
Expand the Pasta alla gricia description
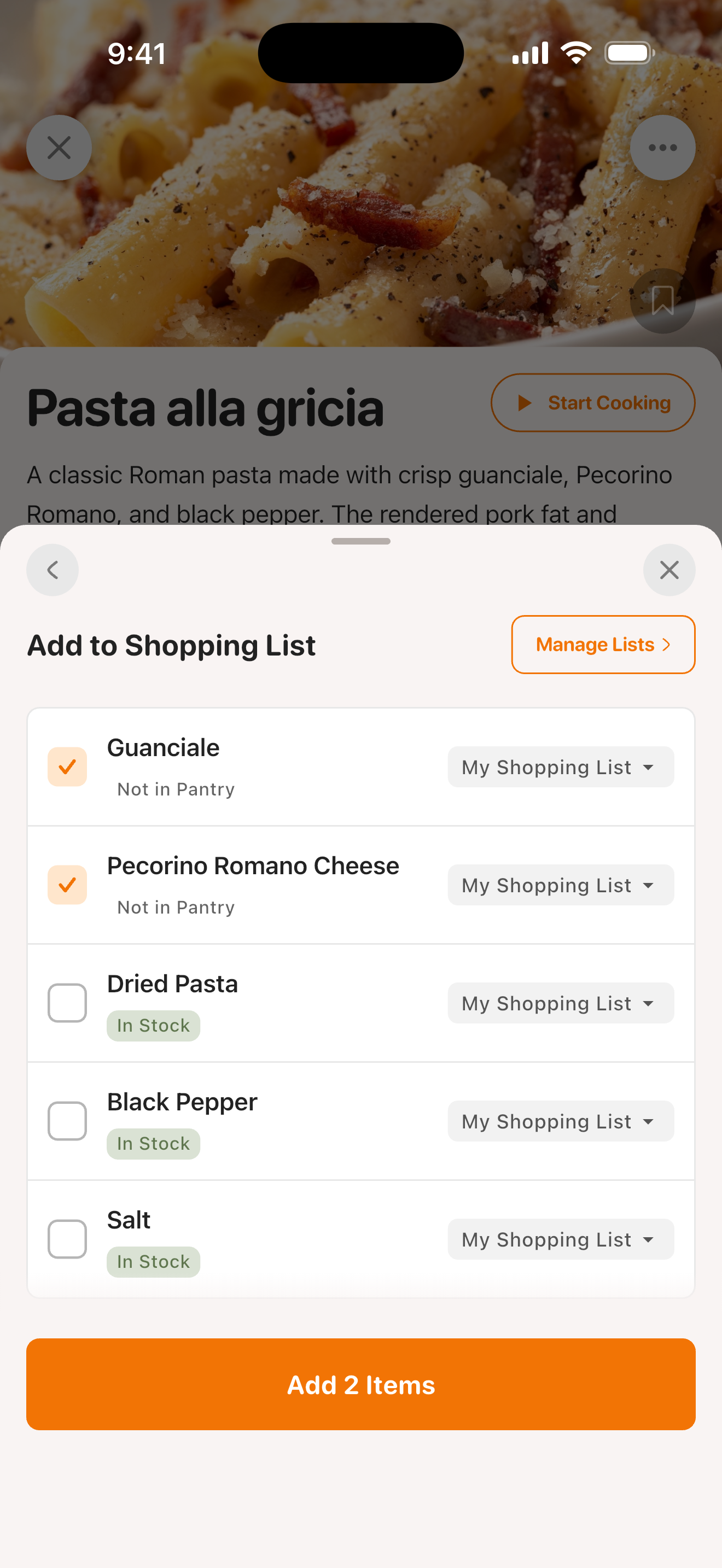[x=349, y=494]
